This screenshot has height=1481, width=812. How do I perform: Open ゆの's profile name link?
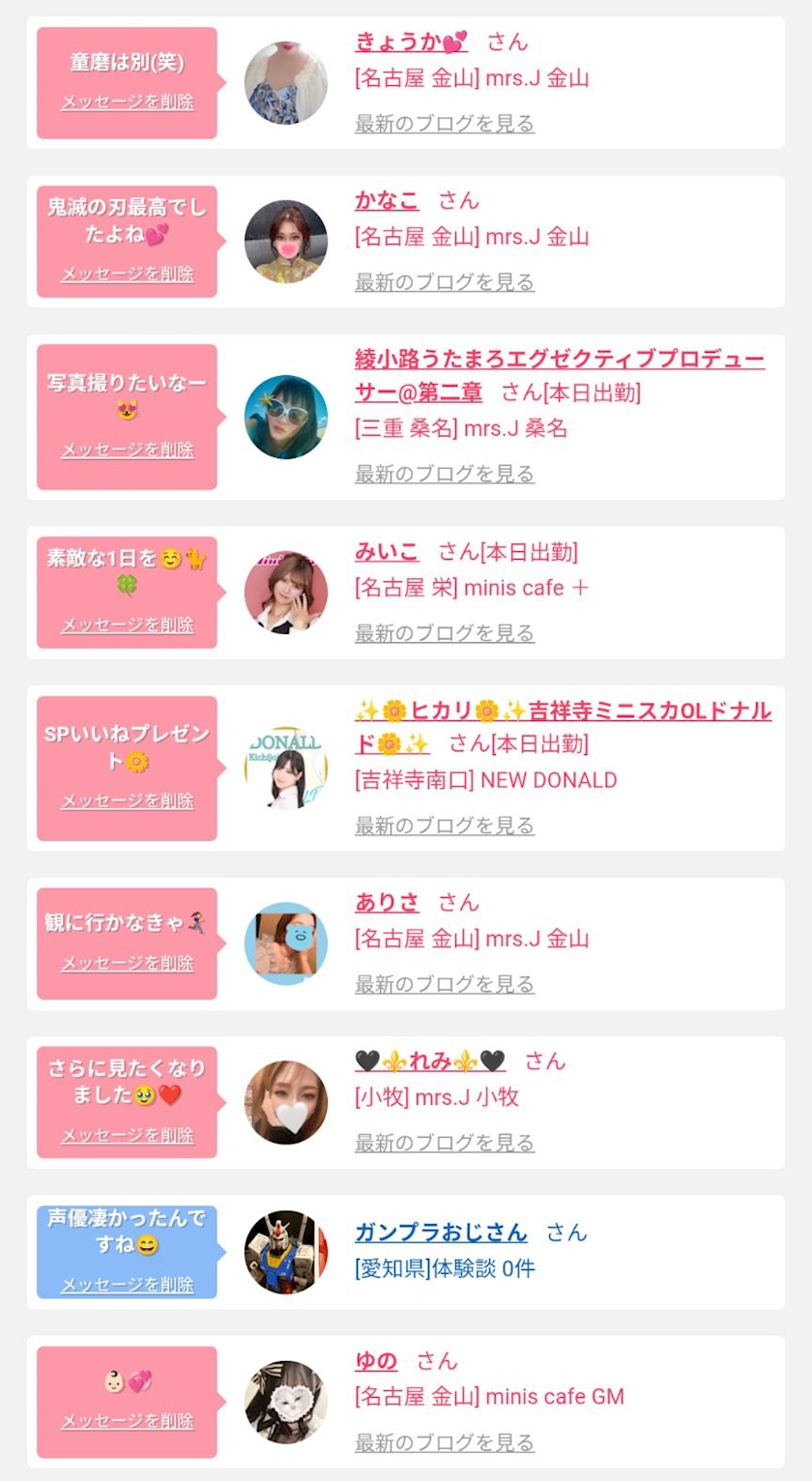(x=376, y=1361)
